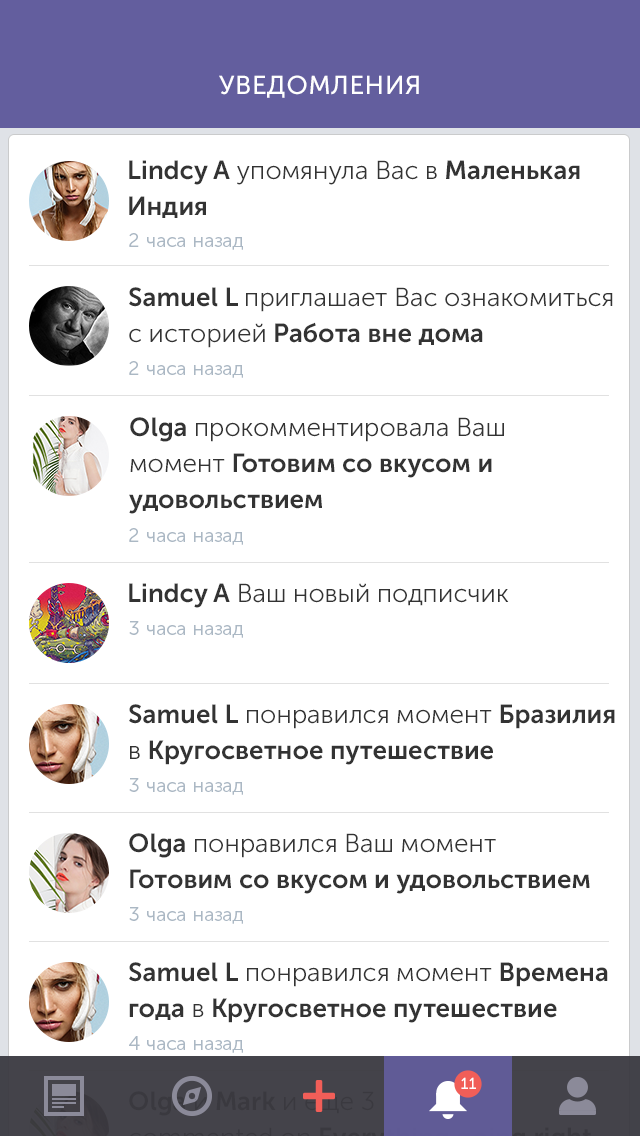Create a new post with the plus button
640x1136 pixels.
(x=319, y=1097)
